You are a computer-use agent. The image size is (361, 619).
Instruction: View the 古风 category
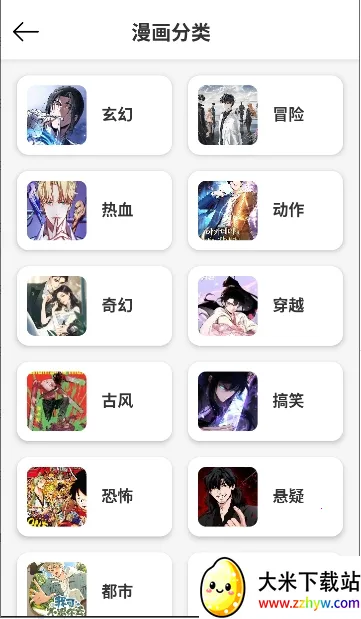tap(94, 401)
